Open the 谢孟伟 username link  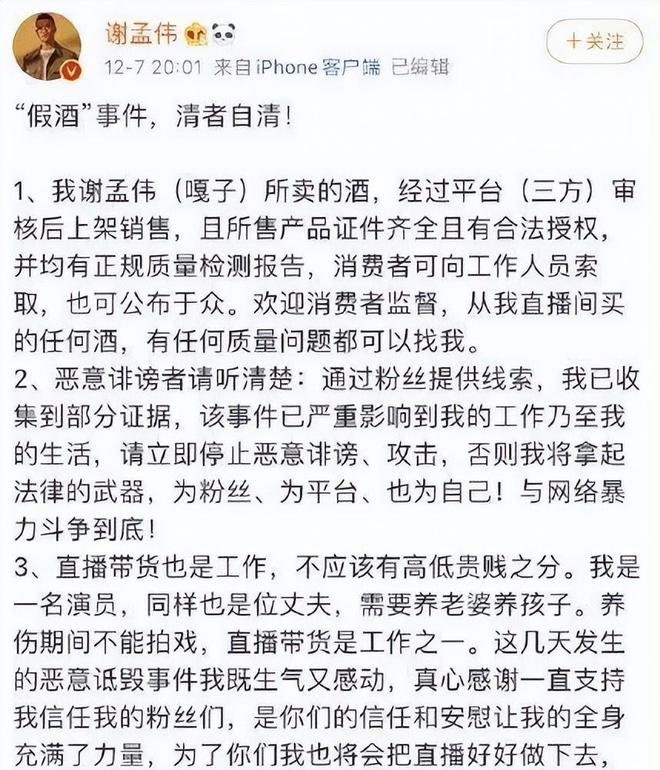coord(141,35)
